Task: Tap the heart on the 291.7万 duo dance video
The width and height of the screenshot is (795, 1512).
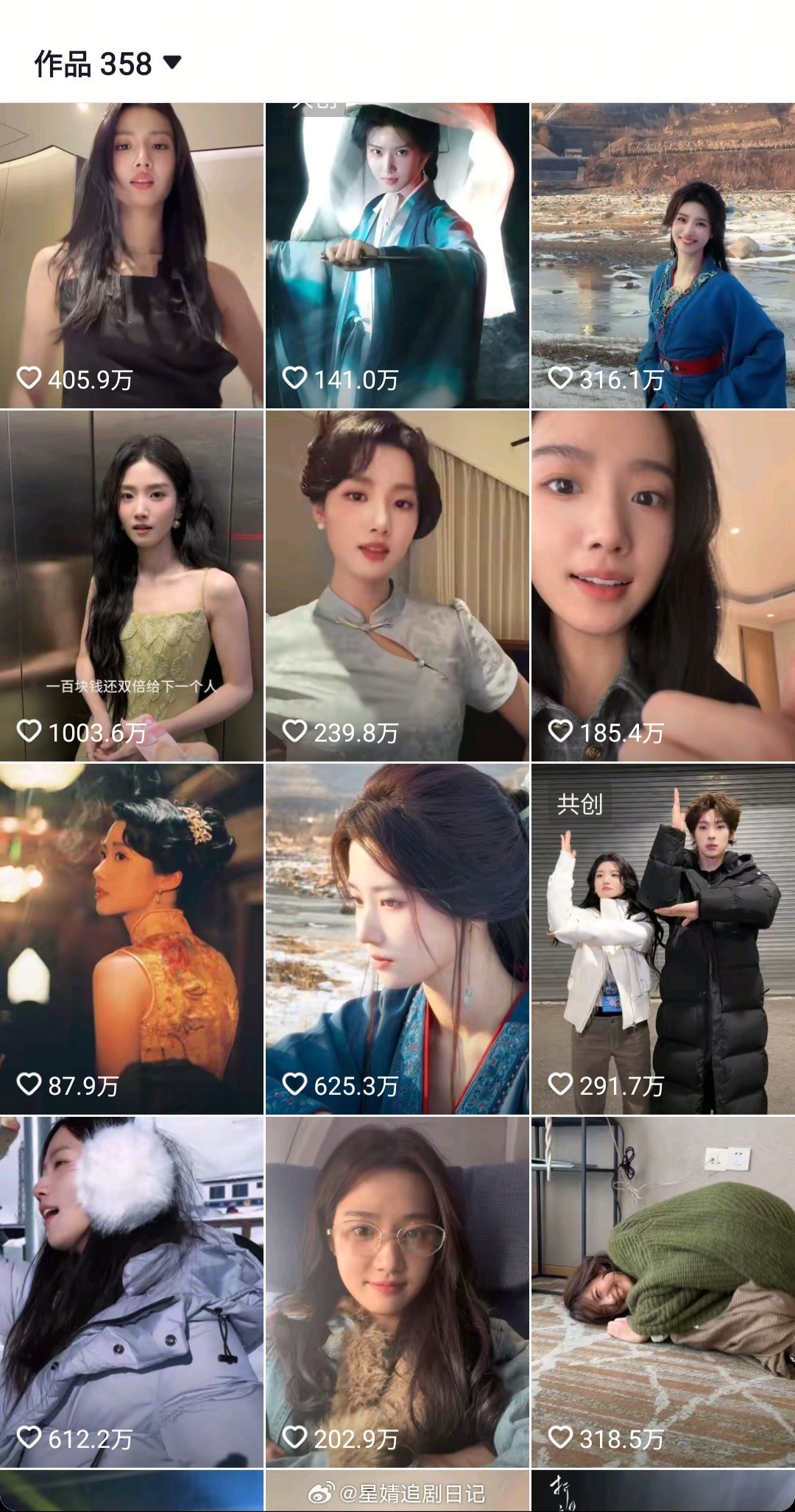Action: click(x=561, y=1082)
